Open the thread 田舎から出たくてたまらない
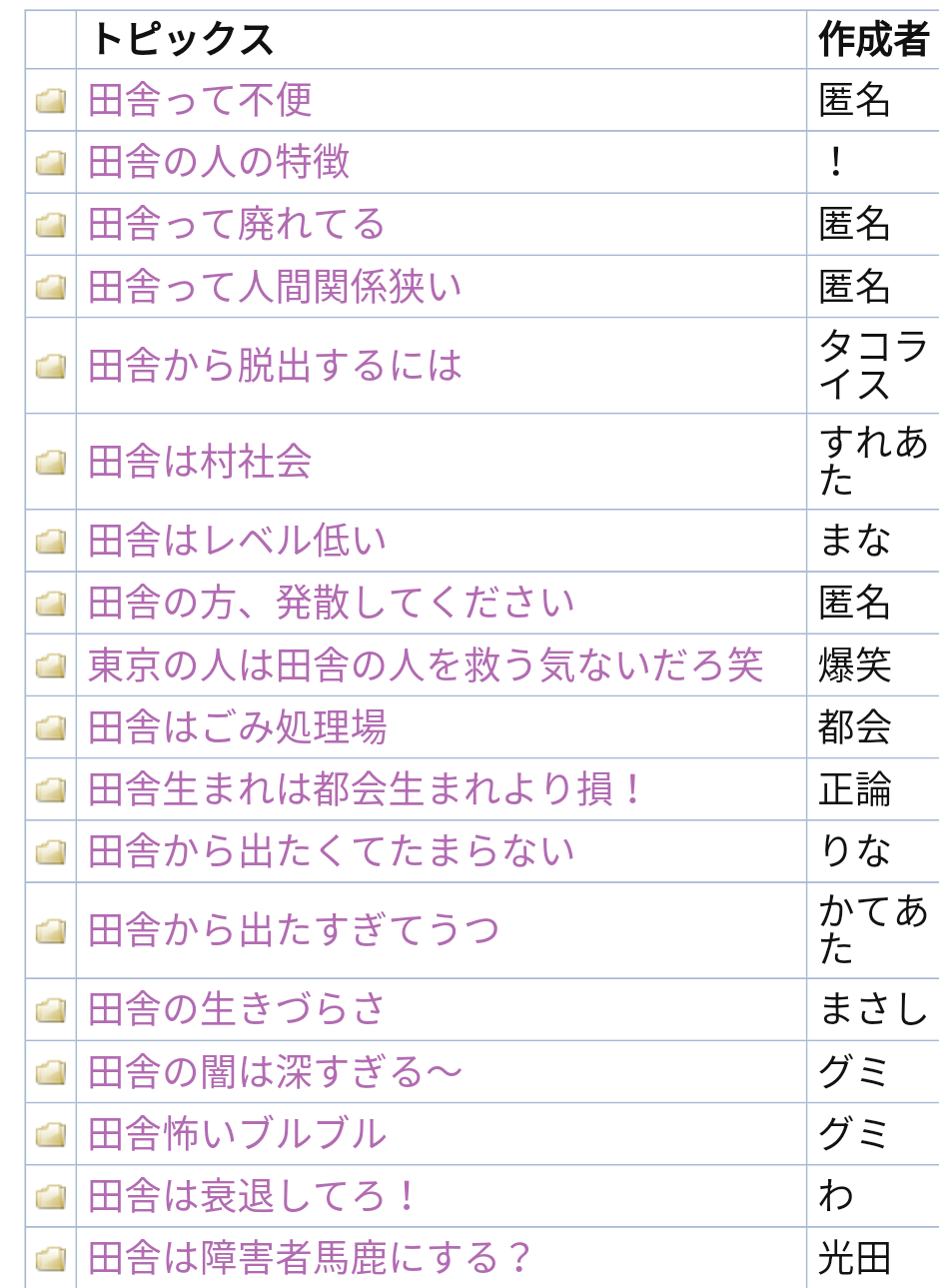Screen dimensions: 939x1288 click(331, 851)
